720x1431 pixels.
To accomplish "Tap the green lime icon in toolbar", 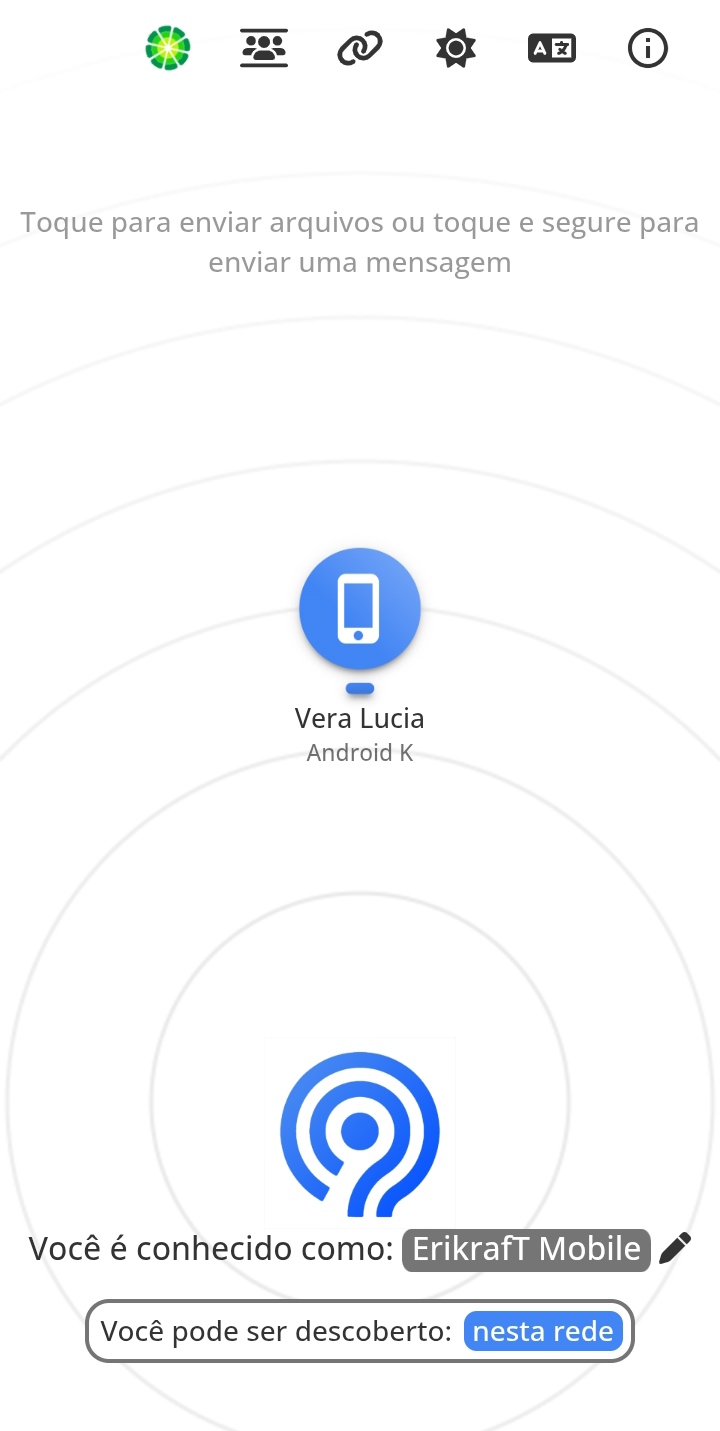I will [x=168, y=48].
